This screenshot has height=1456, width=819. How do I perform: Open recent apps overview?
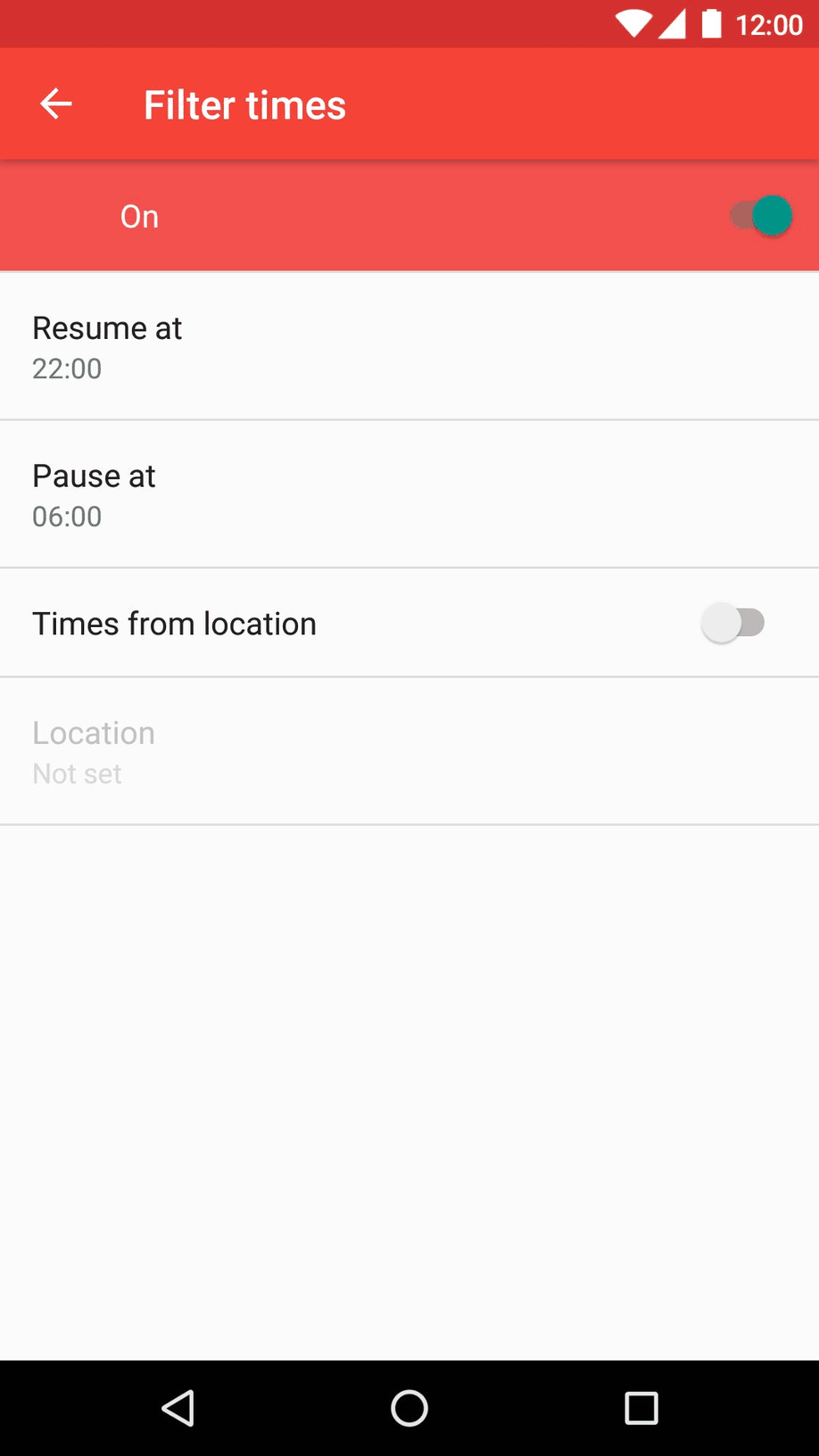coord(641,1409)
